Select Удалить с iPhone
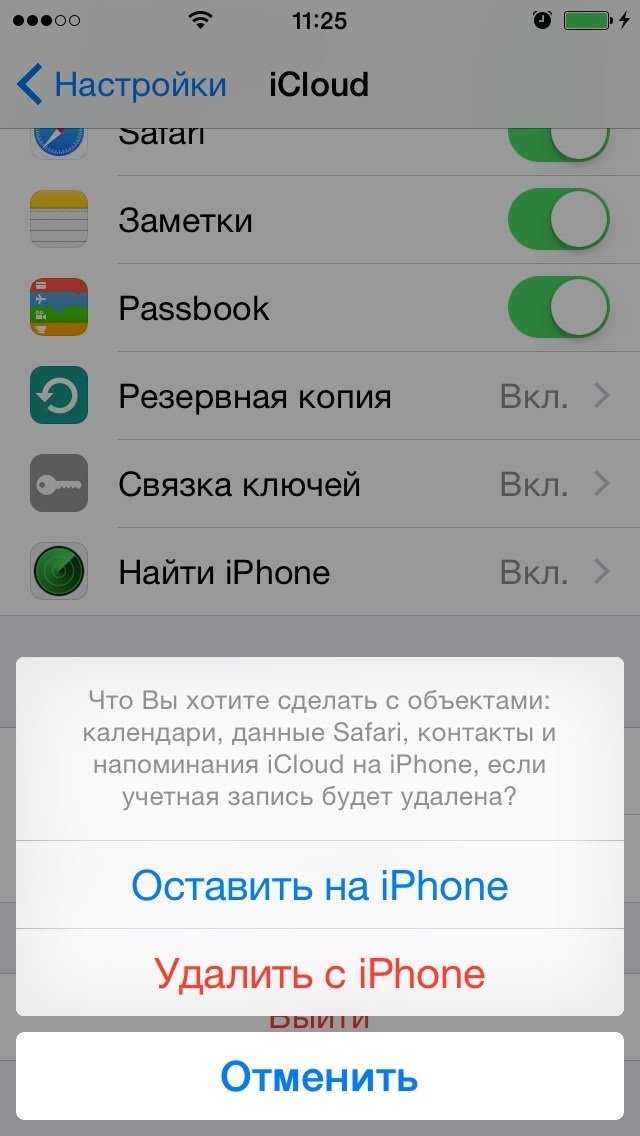This screenshot has height=1136, width=640. (x=320, y=973)
